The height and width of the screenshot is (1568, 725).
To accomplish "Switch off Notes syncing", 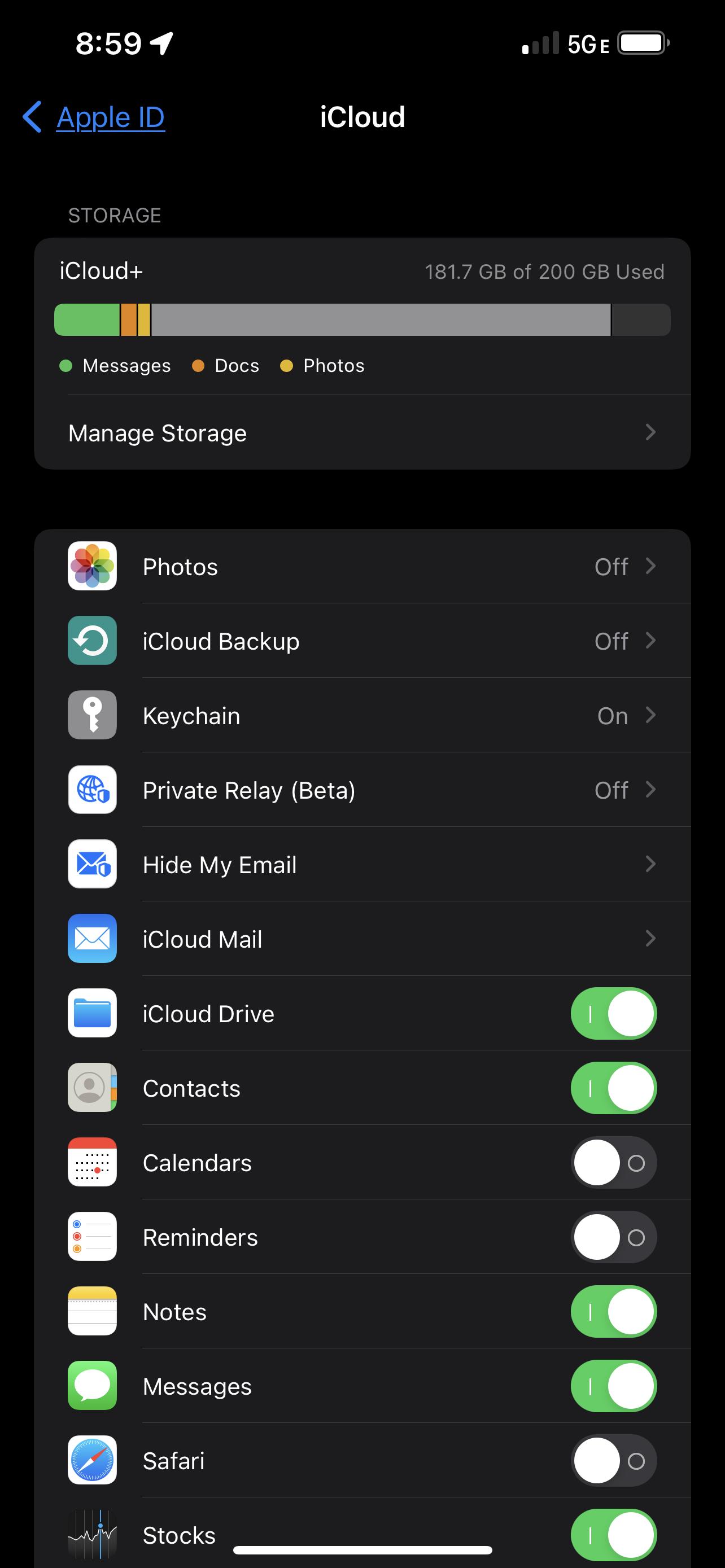I will tap(613, 1312).
